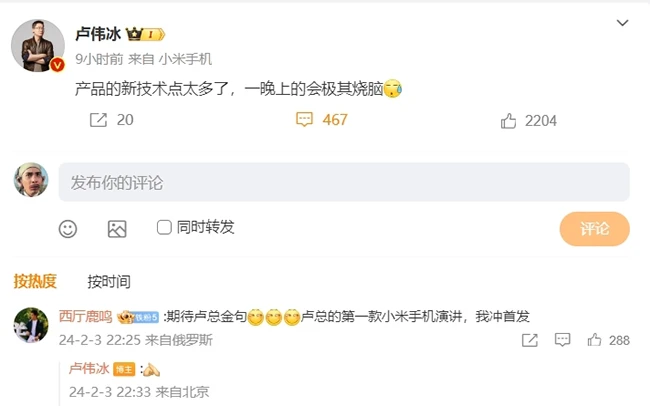
Task: Focus the 发布你的评论 comment field
Action: [x=343, y=182]
